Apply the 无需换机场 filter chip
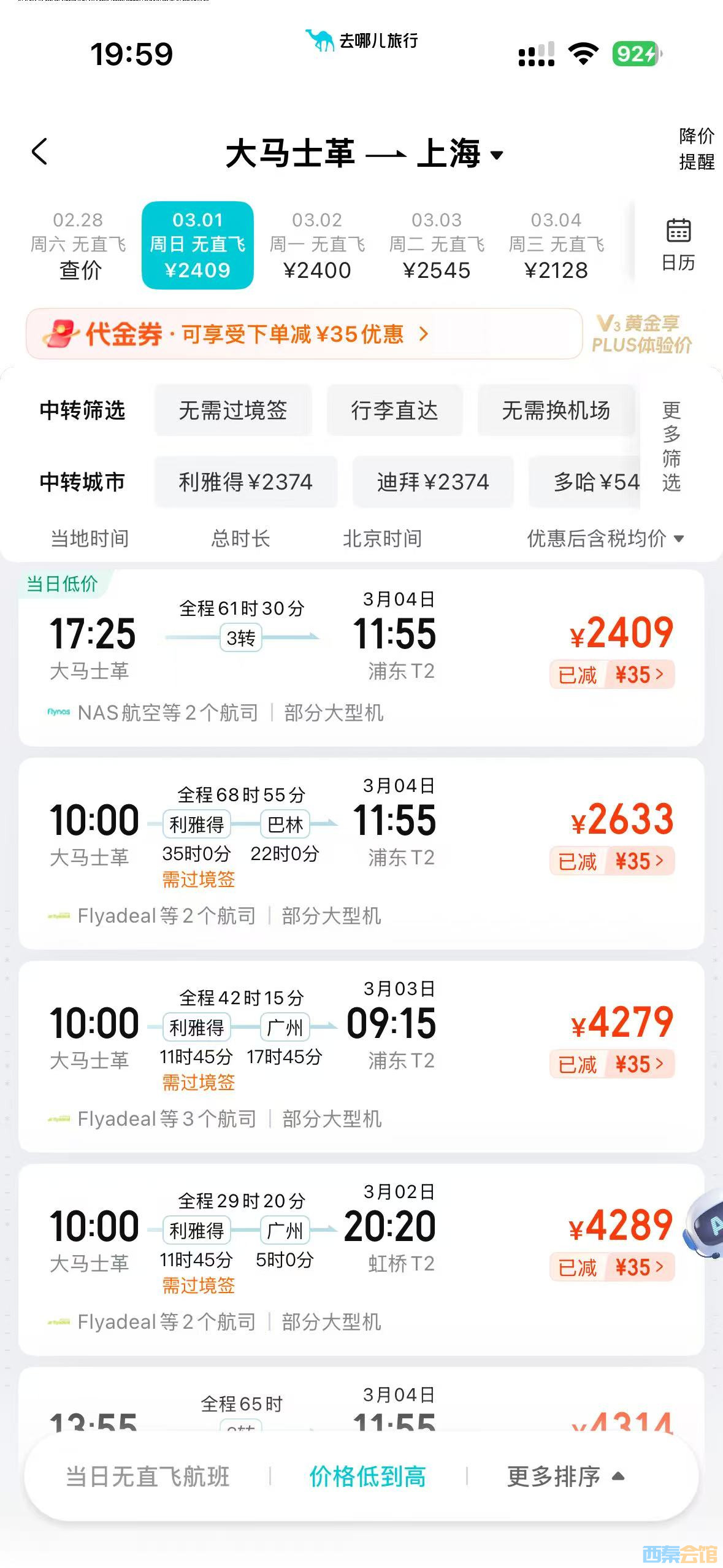 (556, 410)
